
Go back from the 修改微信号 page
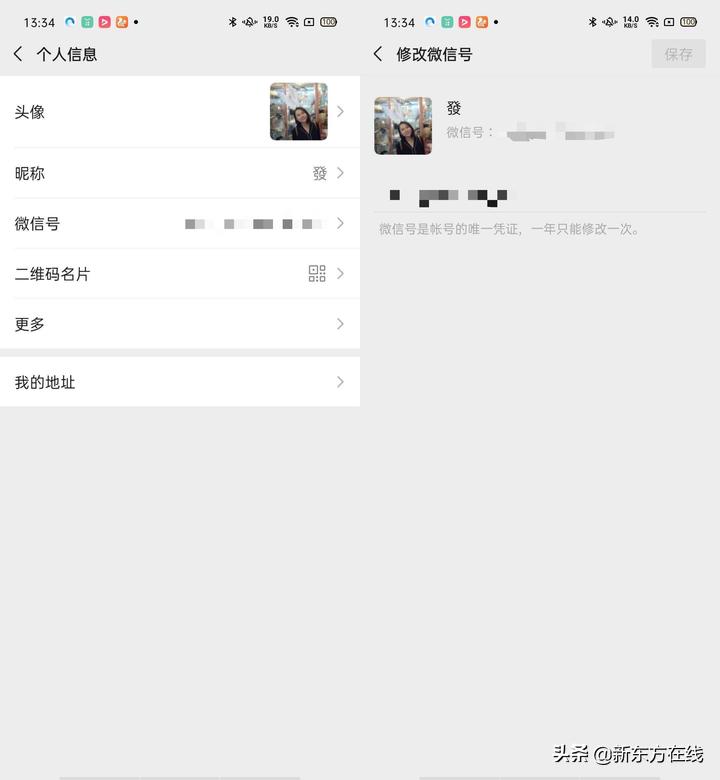[378, 54]
